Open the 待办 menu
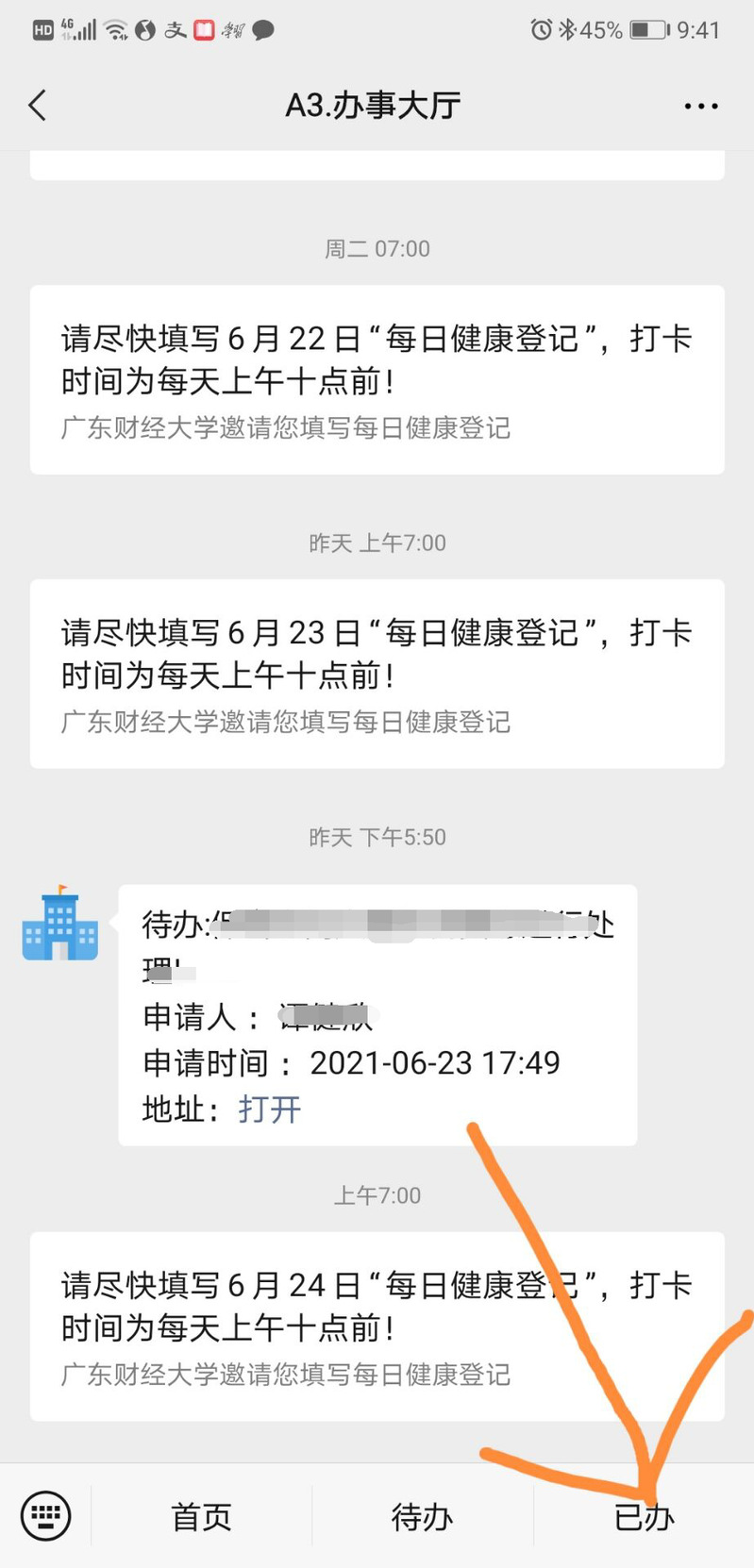 [422, 1517]
